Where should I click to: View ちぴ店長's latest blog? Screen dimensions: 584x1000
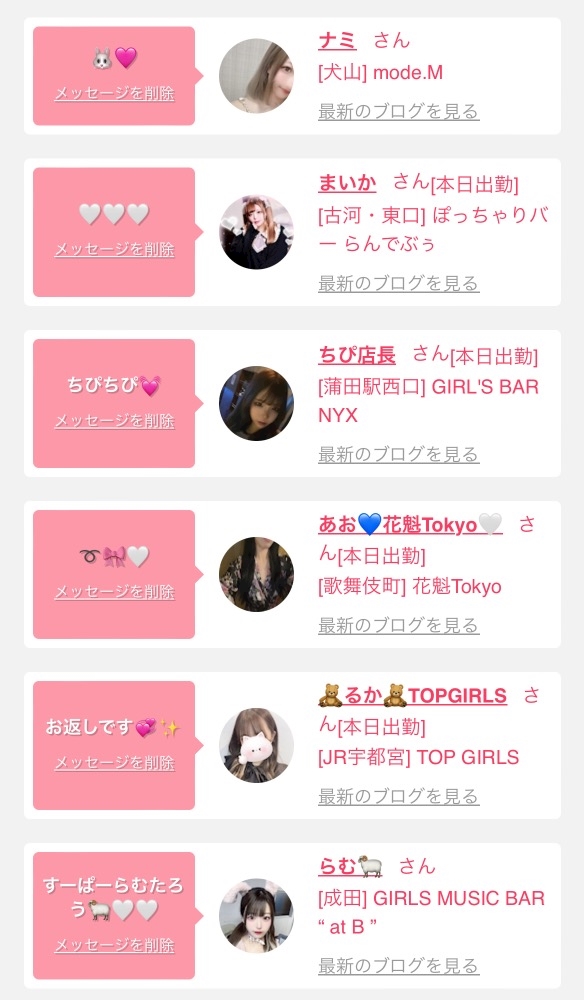click(x=398, y=454)
